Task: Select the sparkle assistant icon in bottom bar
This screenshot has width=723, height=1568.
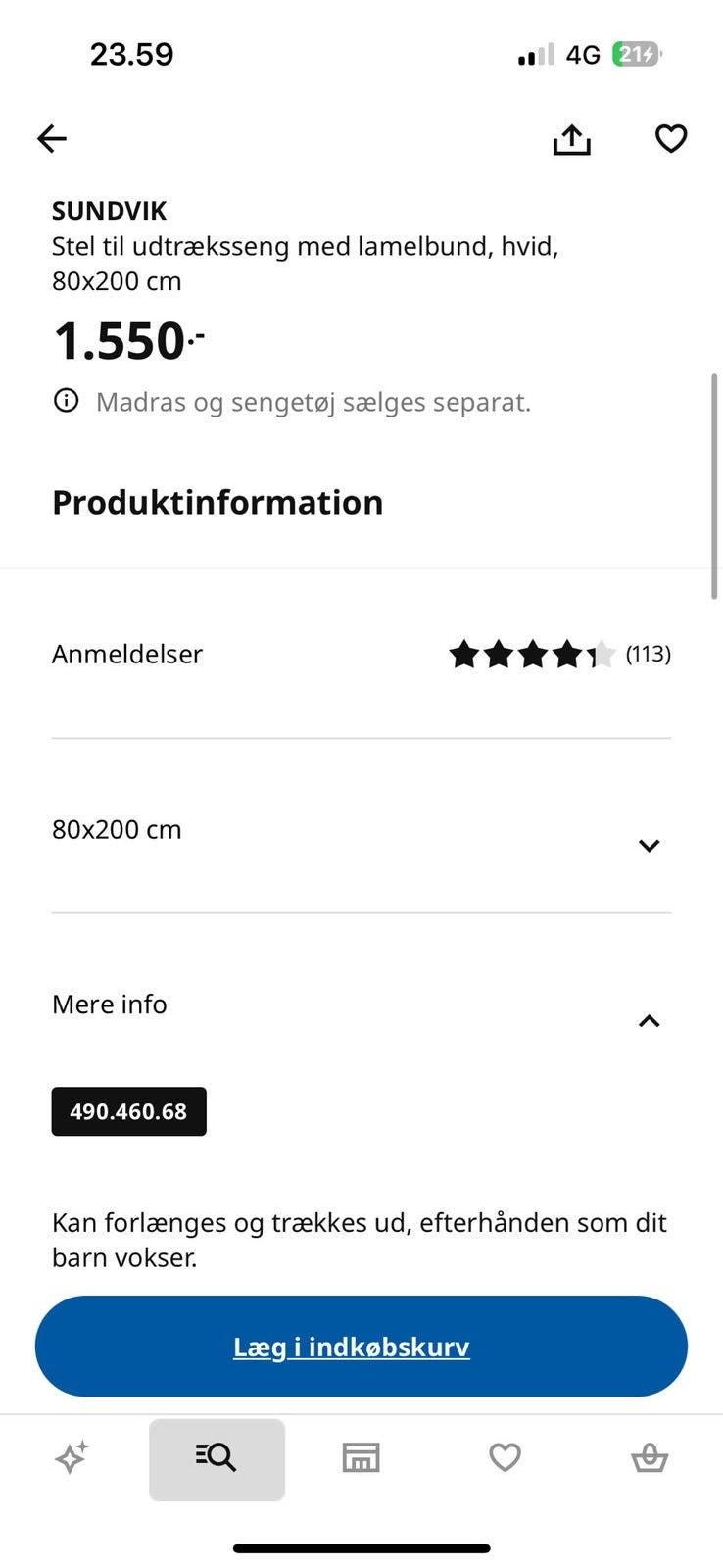Action: click(72, 1457)
